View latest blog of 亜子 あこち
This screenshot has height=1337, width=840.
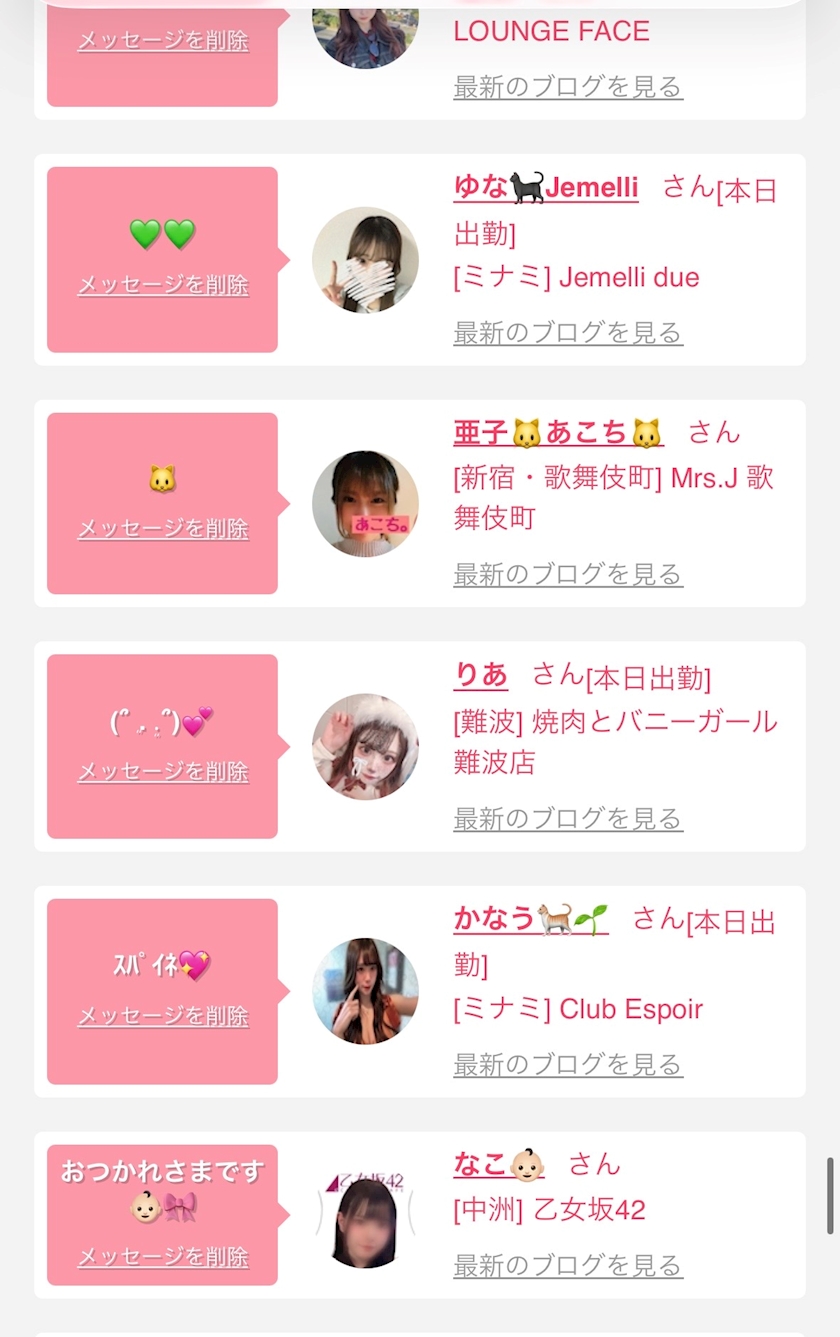coord(568,574)
